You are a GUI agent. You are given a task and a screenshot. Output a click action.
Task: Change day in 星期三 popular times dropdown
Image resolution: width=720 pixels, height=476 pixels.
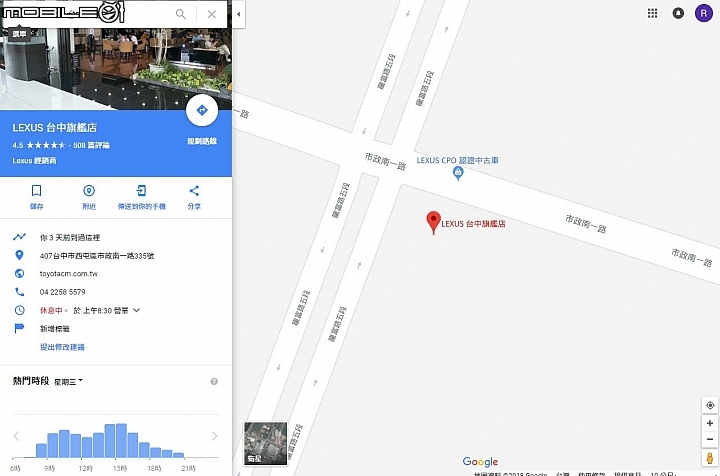[68, 381]
